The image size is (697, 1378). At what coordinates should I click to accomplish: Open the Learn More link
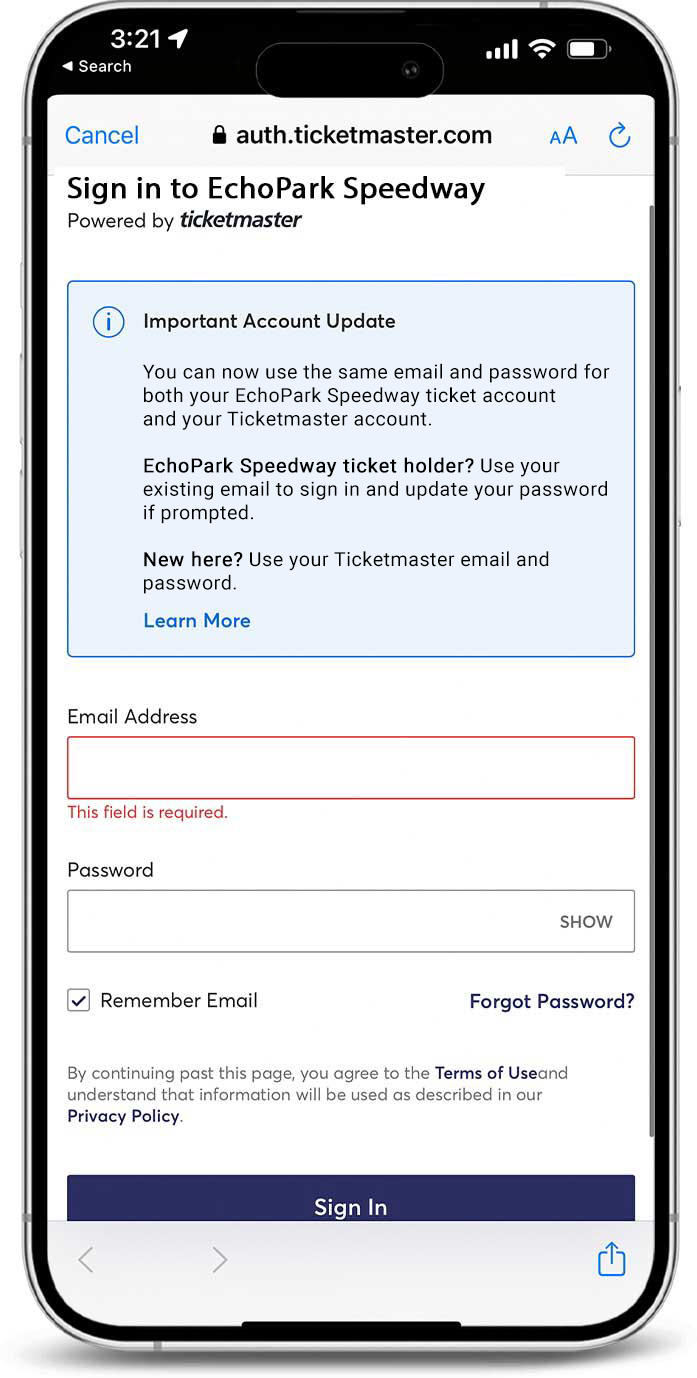tap(197, 620)
